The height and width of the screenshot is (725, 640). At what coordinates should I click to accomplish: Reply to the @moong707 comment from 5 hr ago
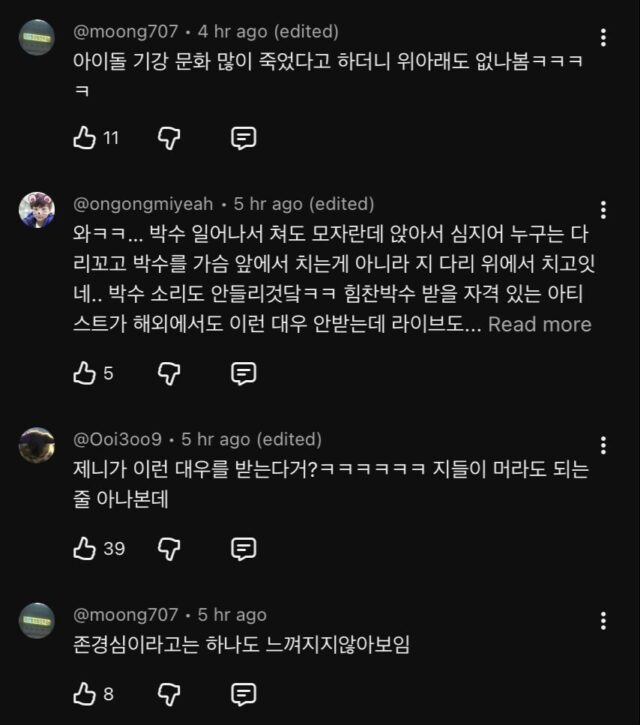[243, 693]
